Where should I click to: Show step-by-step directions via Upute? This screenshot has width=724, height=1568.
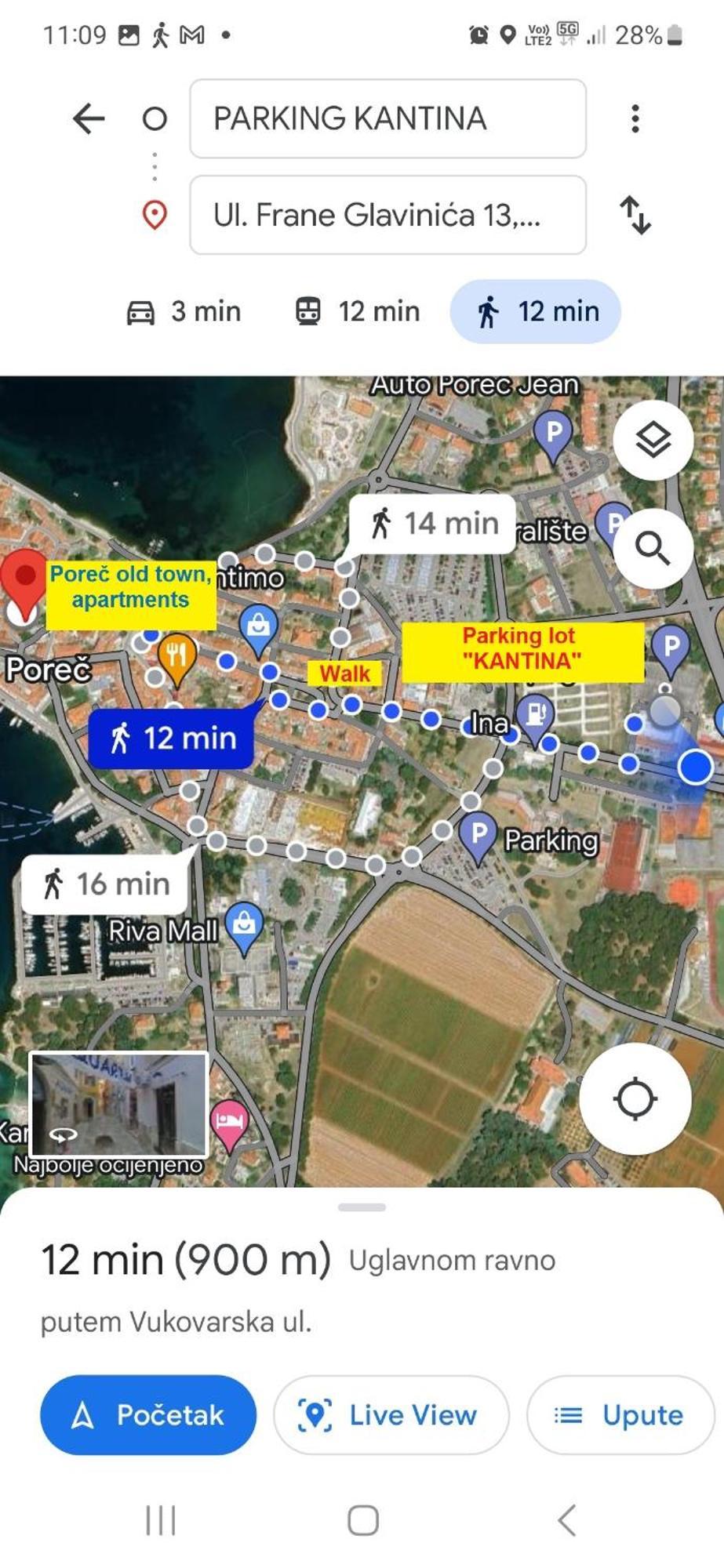coord(620,1414)
